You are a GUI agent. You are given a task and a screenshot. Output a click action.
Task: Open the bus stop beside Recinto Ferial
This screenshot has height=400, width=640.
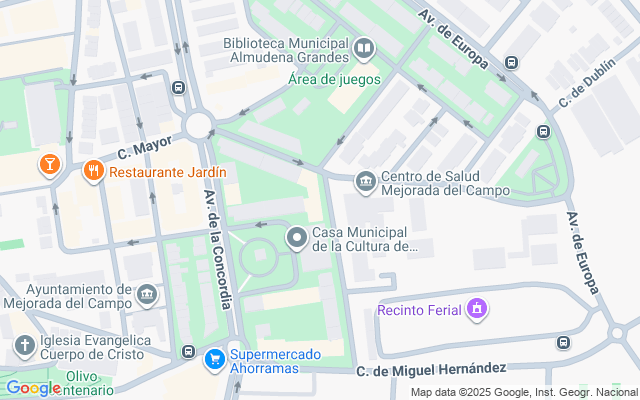click(x=563, y=342)
